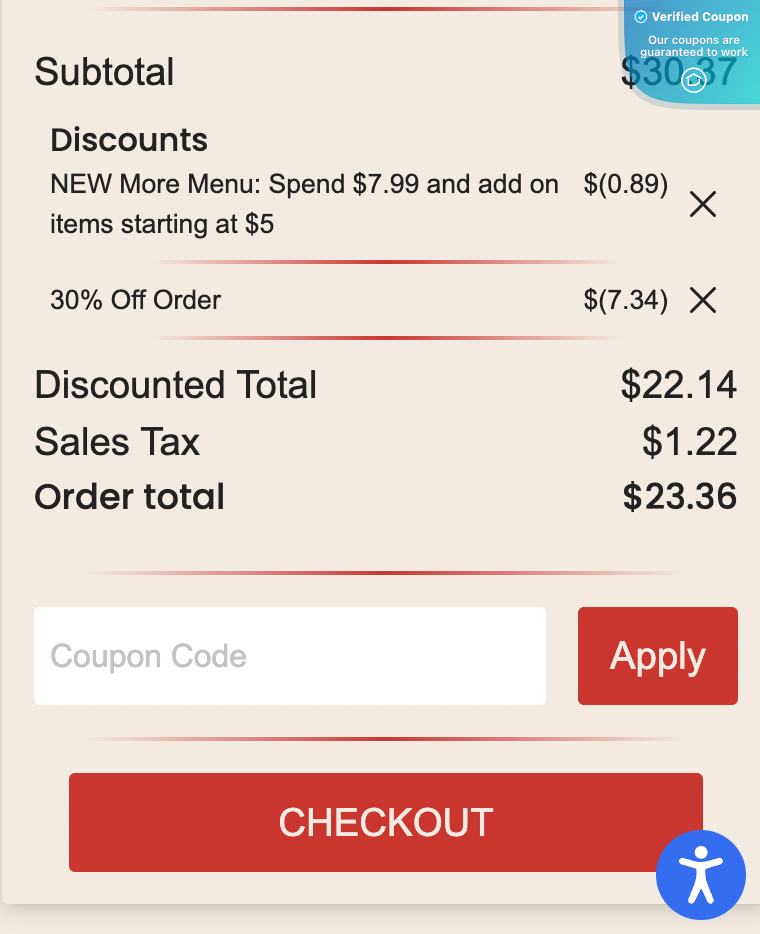Click the 30% Off Order discount label
Screen dimensions: 760x934
click(x=135, y=300)
